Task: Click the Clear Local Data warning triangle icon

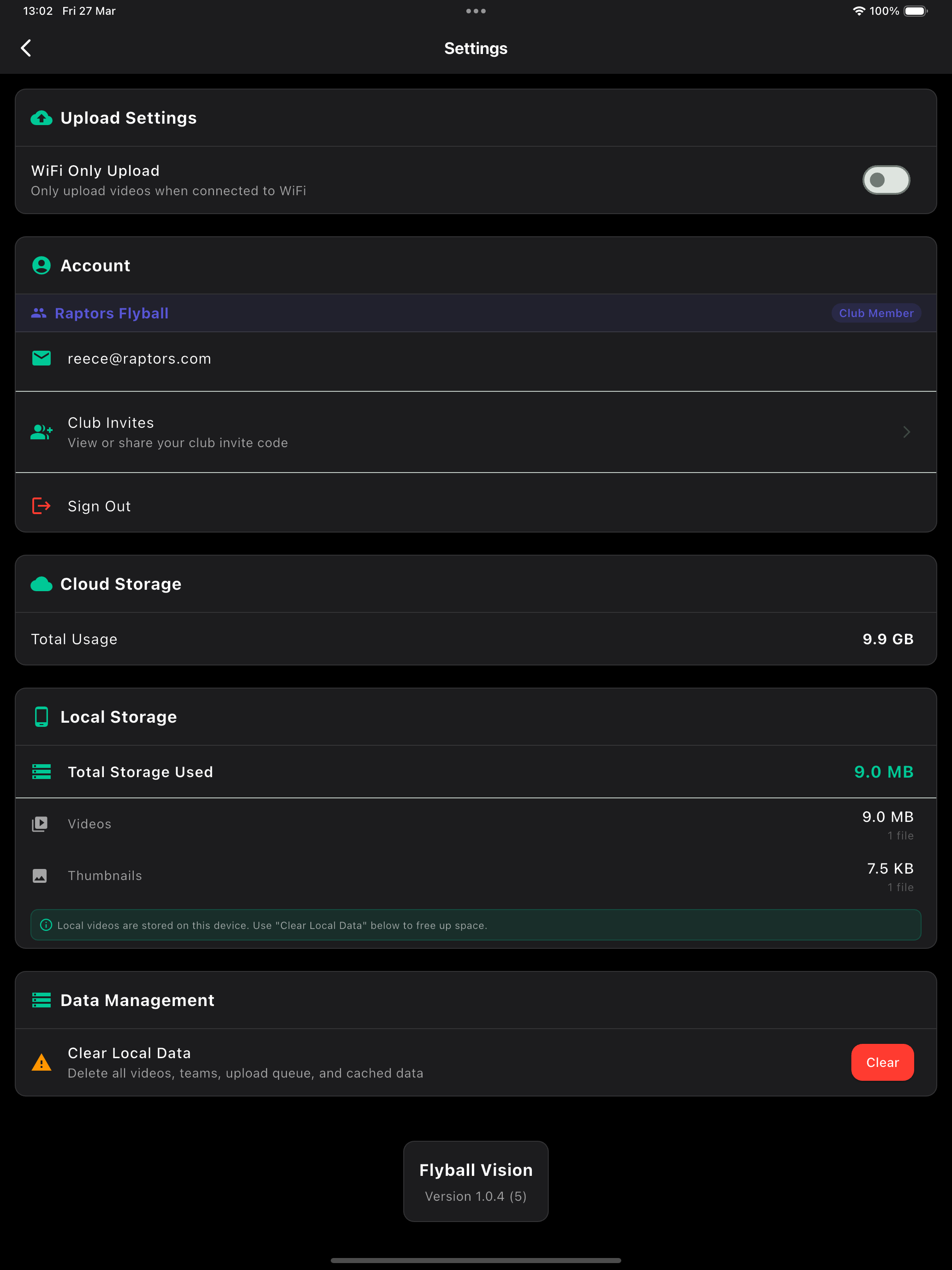Action: click(41, 1062)
